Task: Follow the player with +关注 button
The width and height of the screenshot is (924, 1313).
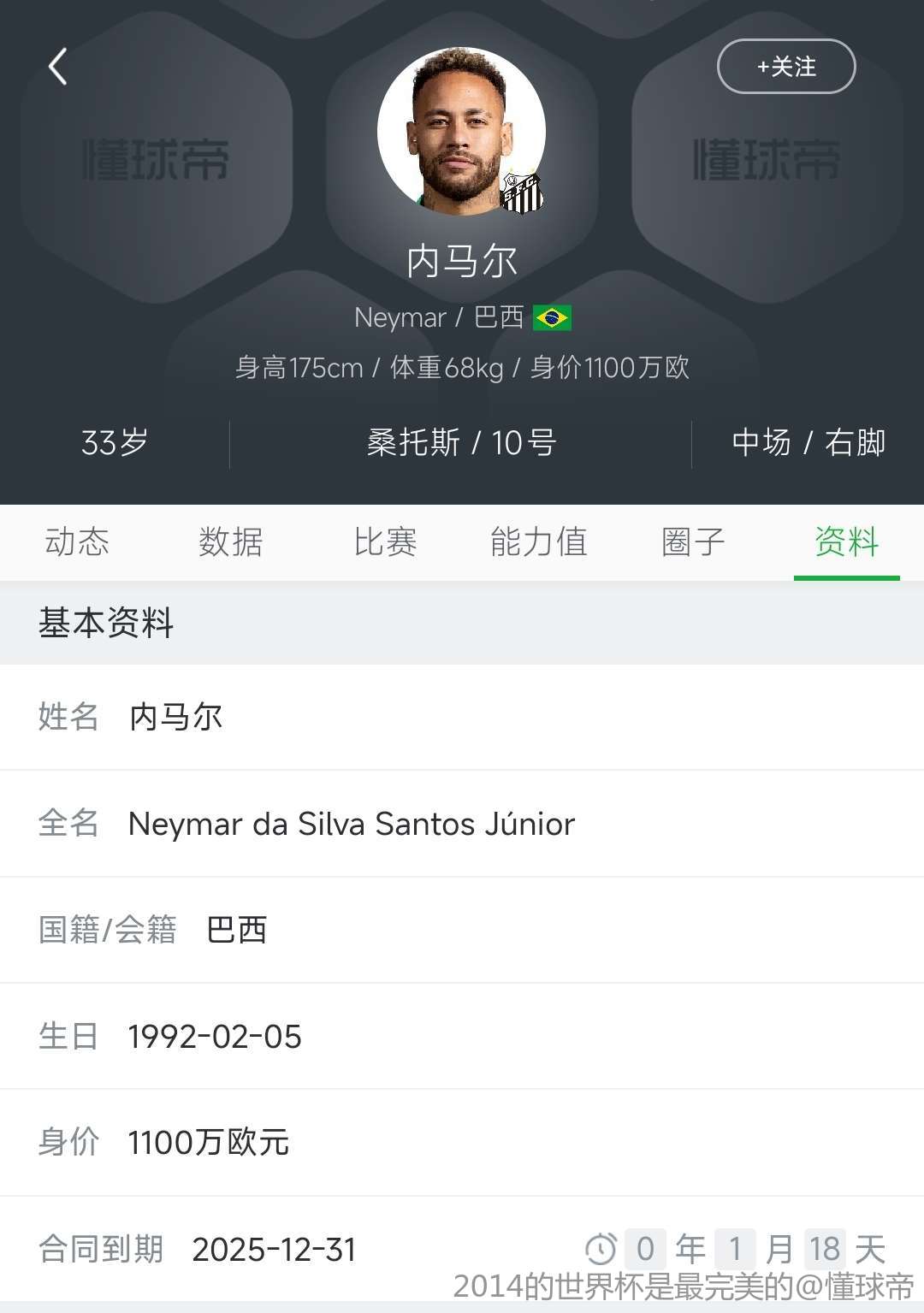Action: (785, 67)
